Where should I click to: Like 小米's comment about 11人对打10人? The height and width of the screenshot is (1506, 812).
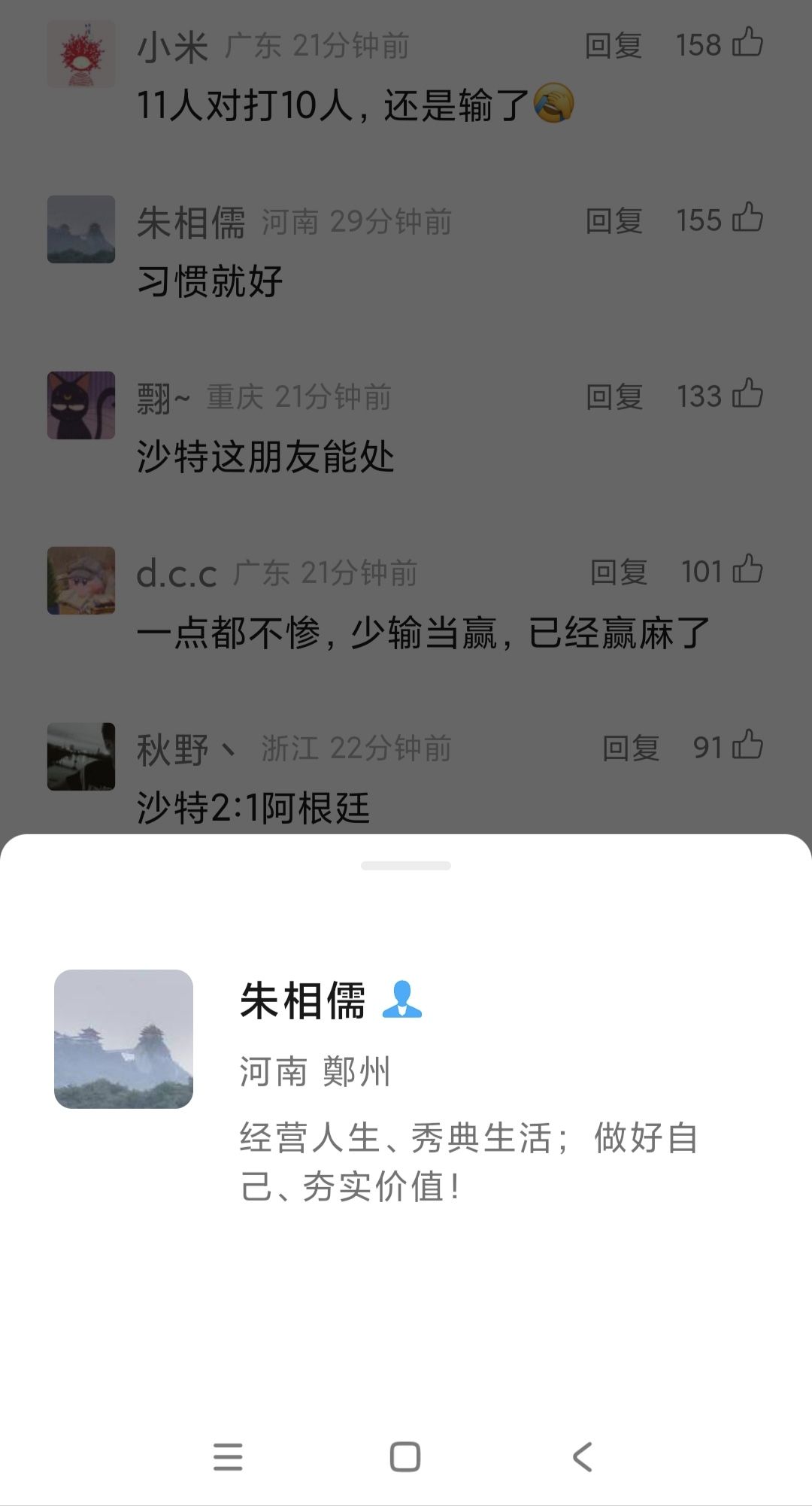click(747, 43)
